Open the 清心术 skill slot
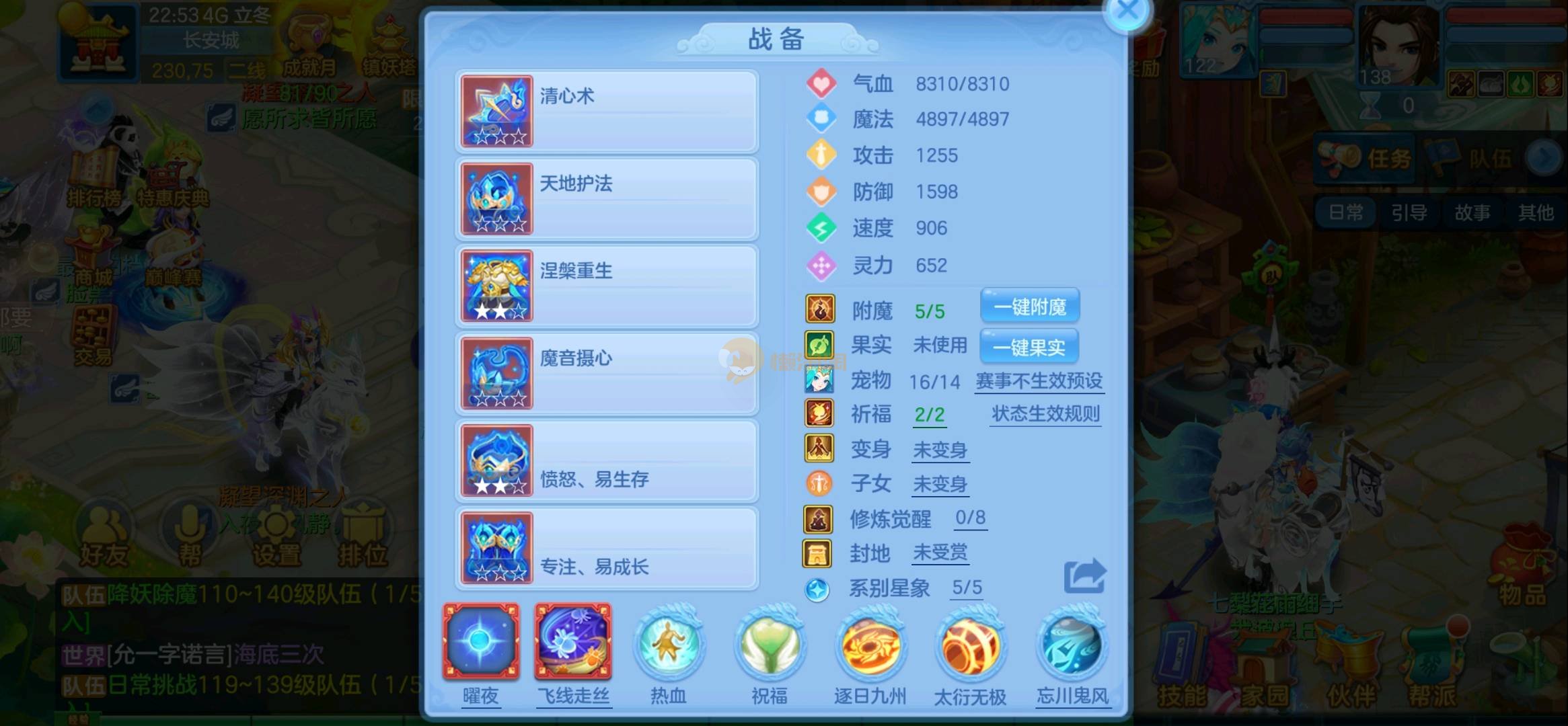Screen dimensions: 1568x726 (607, 112)
